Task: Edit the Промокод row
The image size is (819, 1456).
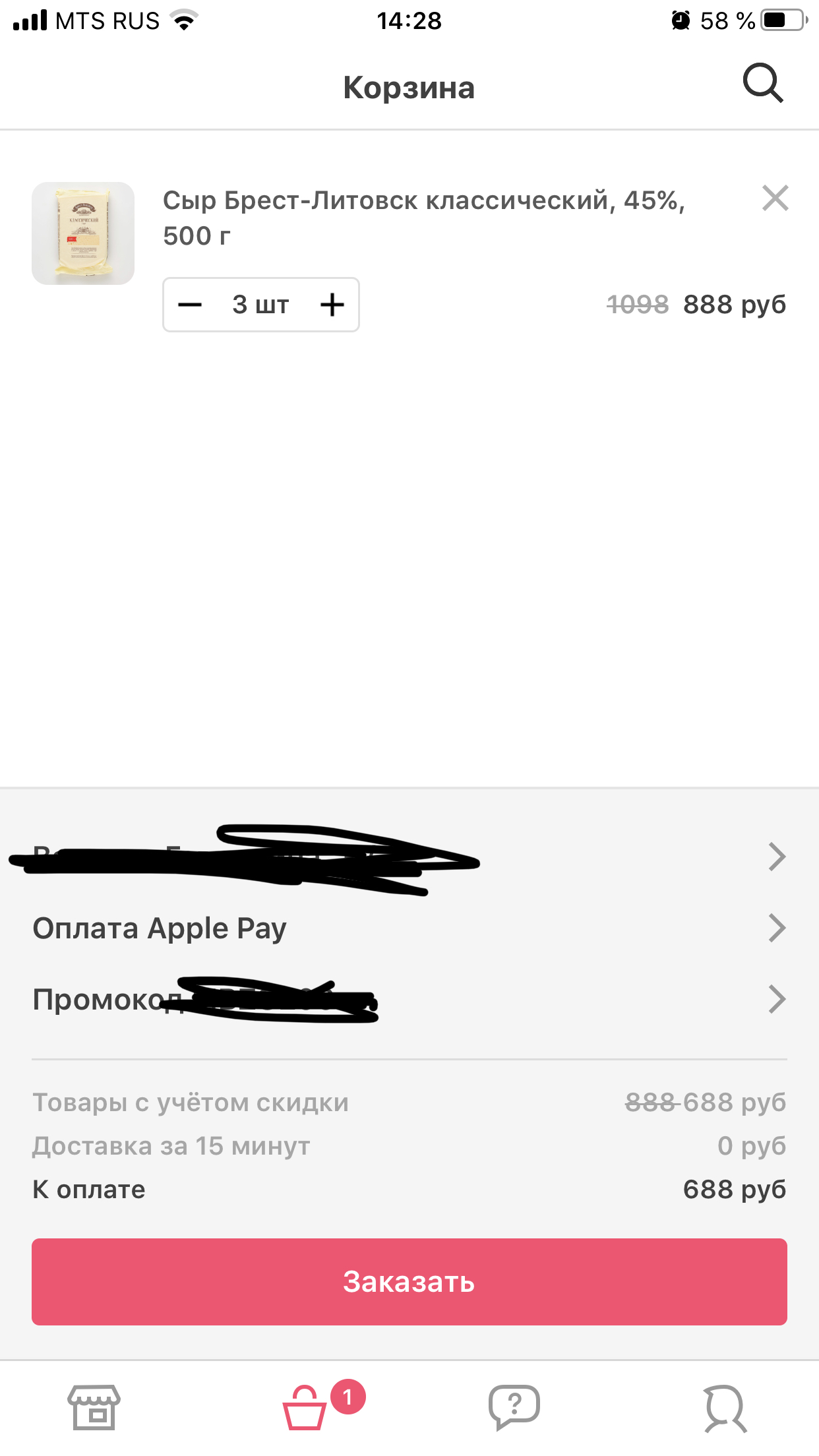Action: (409, 999)
